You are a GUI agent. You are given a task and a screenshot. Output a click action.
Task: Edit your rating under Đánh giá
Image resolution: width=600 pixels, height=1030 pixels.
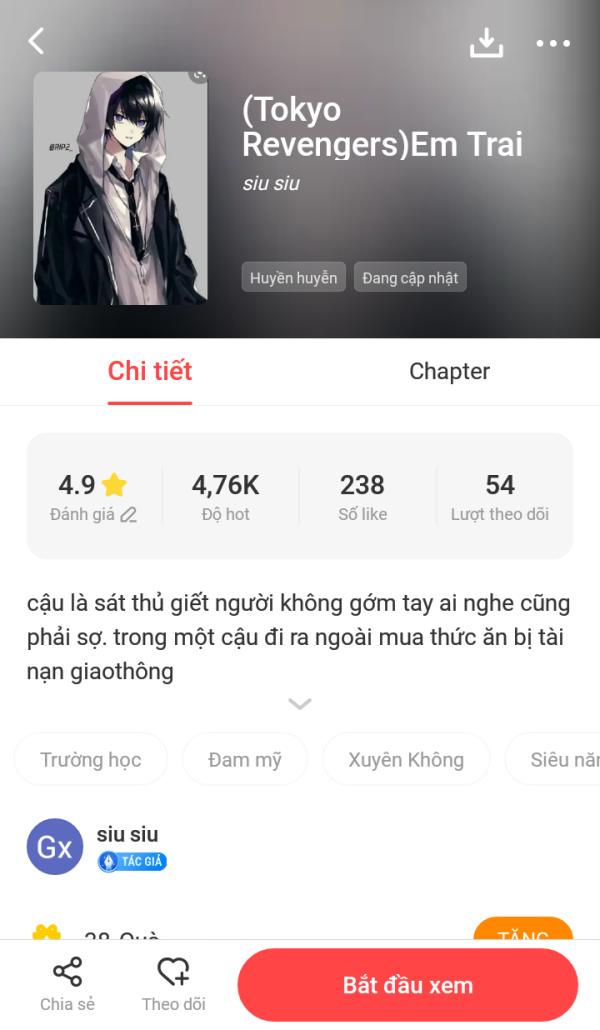click(x=128, y=515)
